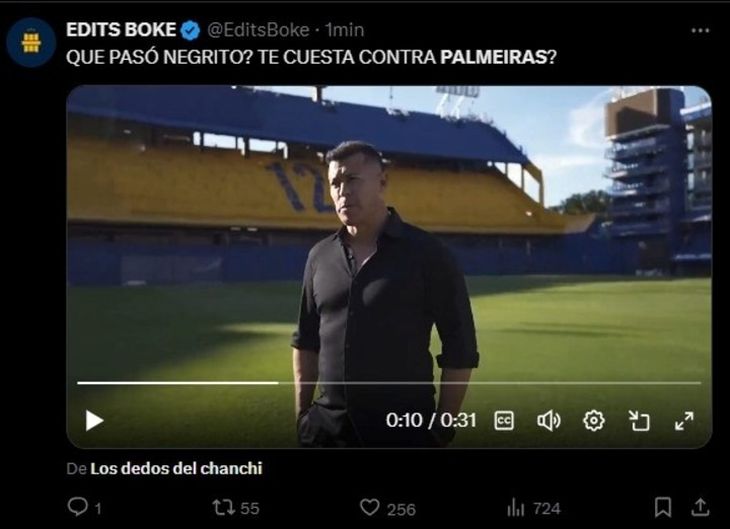Open the tweet's overflow menu
The image size is (730, 529).
click(x=699, y=30)
